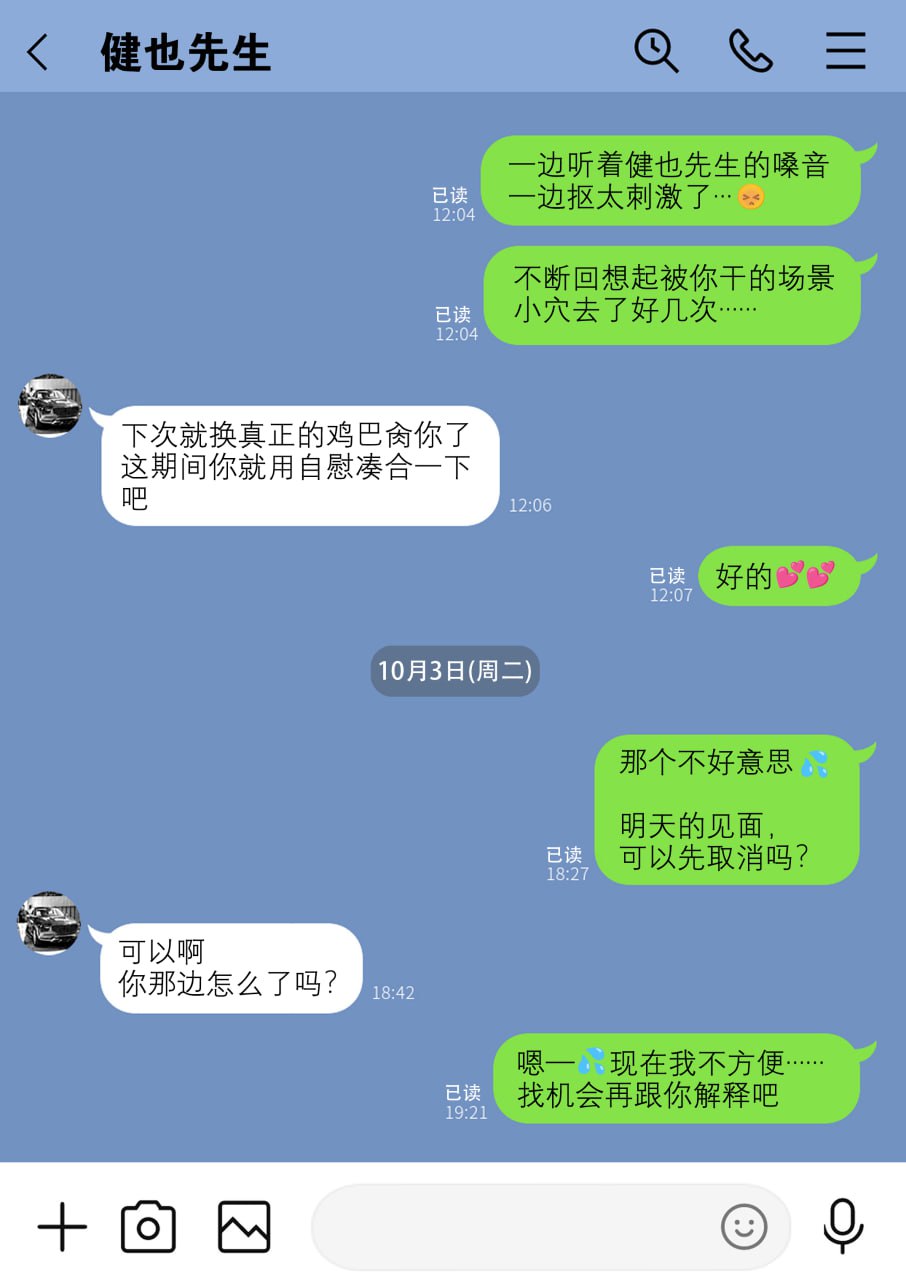The height and width of the screenshot is (1280, 906).
Task: Tap the plus icon to open attachments
Action: [61, 1225]
